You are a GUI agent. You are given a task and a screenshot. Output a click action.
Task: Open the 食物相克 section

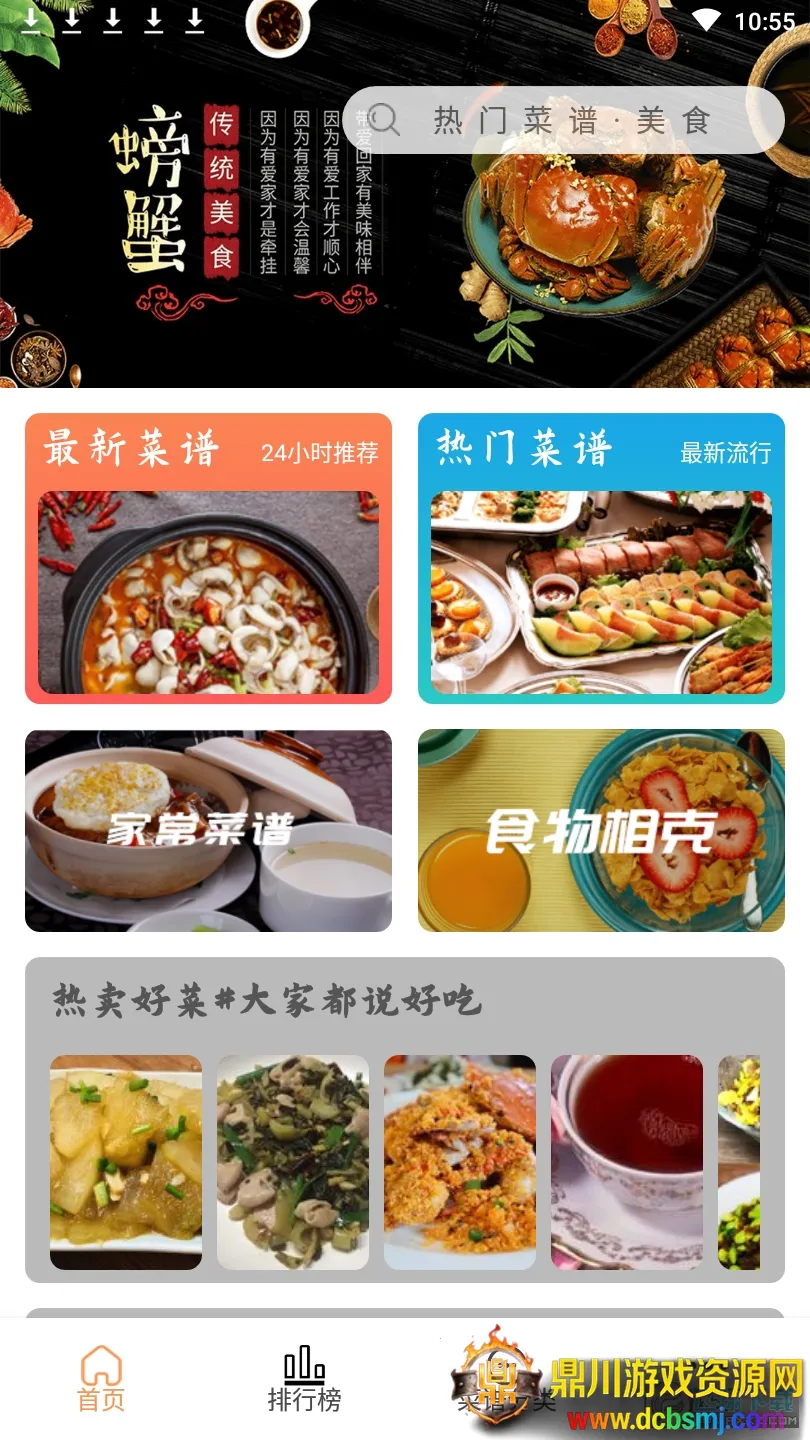point(601,831)
